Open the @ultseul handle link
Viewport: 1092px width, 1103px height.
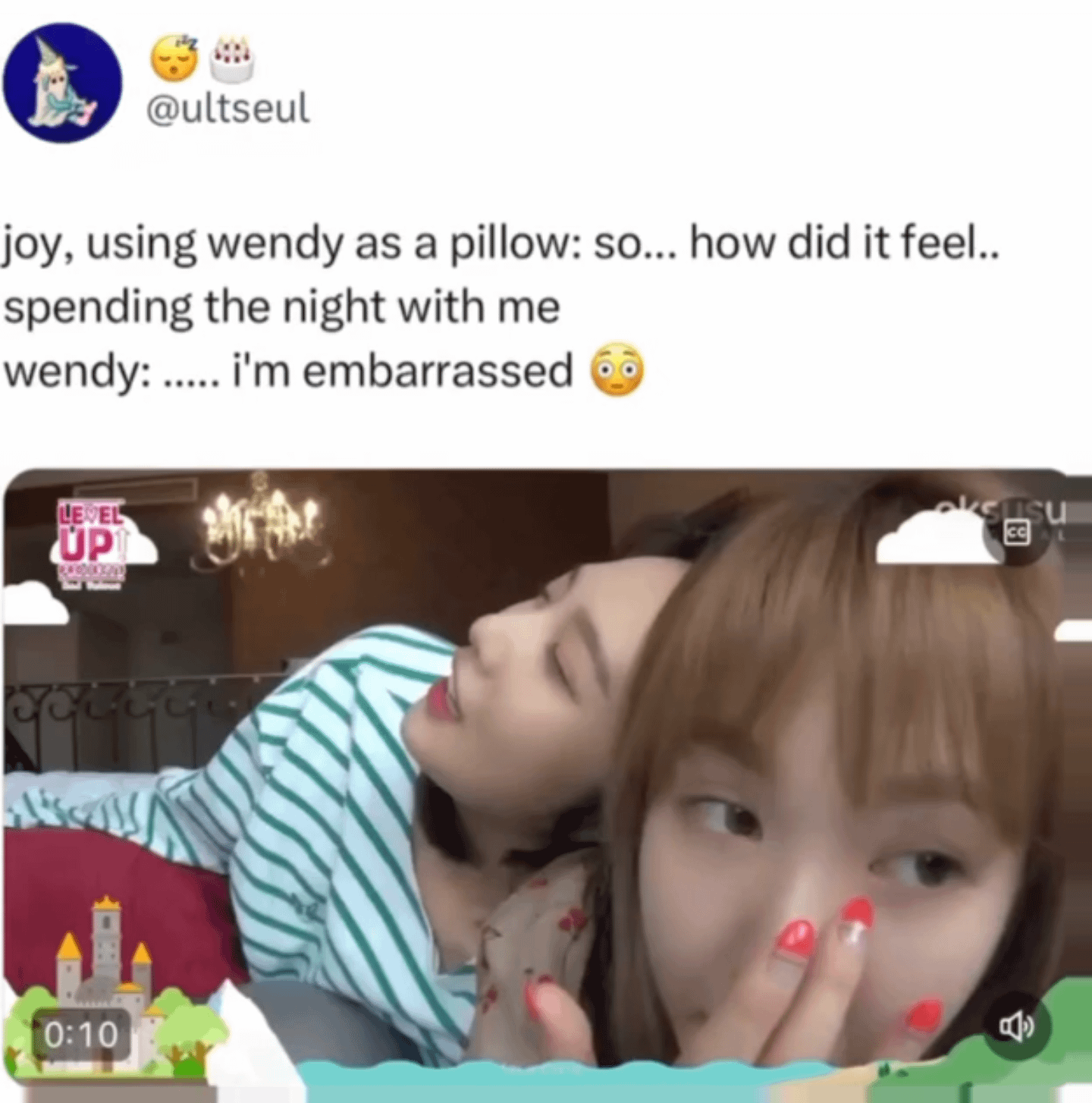pos(227,108)
